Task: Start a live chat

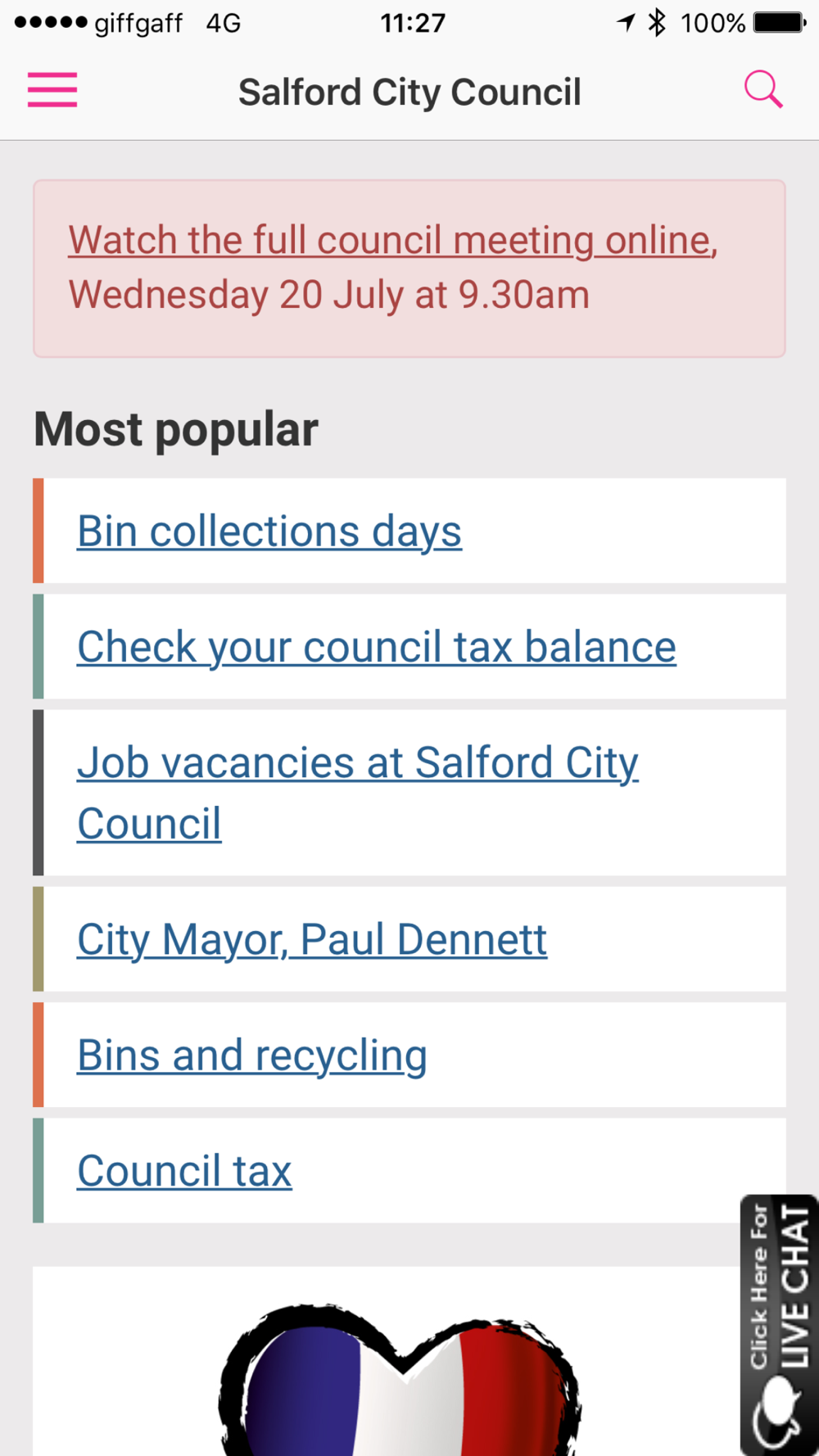Action: coord(780,1323)
